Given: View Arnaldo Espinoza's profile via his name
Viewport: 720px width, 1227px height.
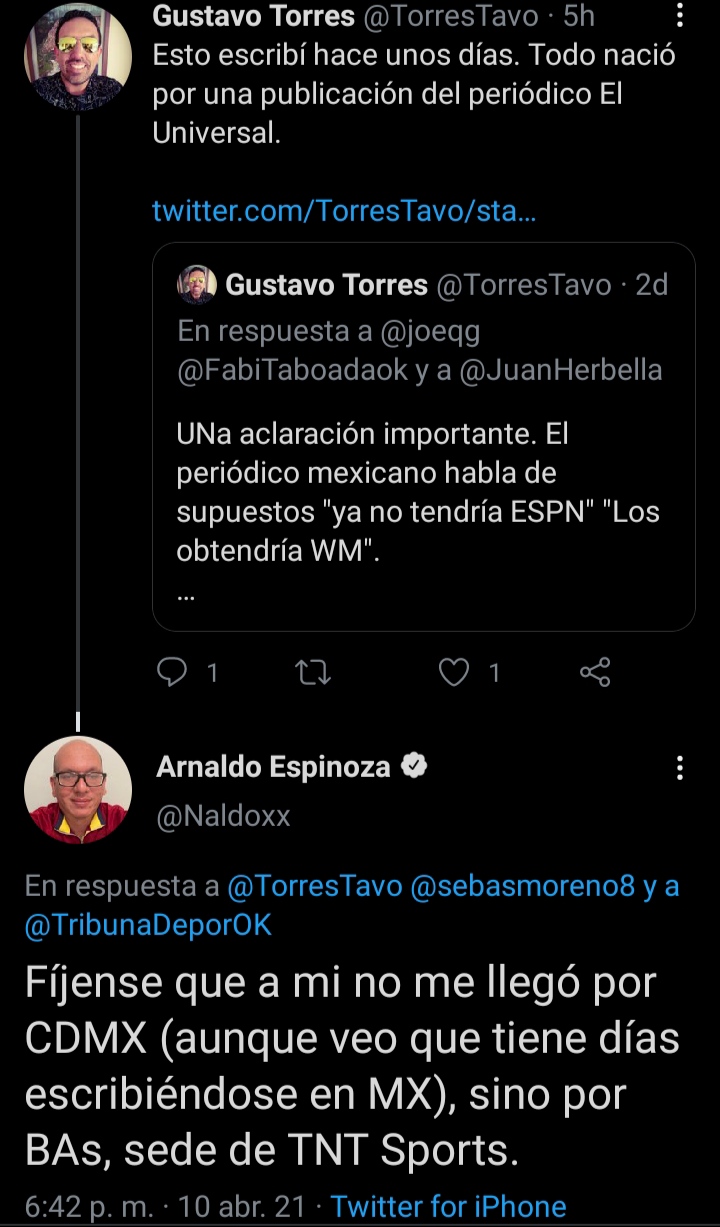Looking at the screenshot, I should click(x=275, y=767).
